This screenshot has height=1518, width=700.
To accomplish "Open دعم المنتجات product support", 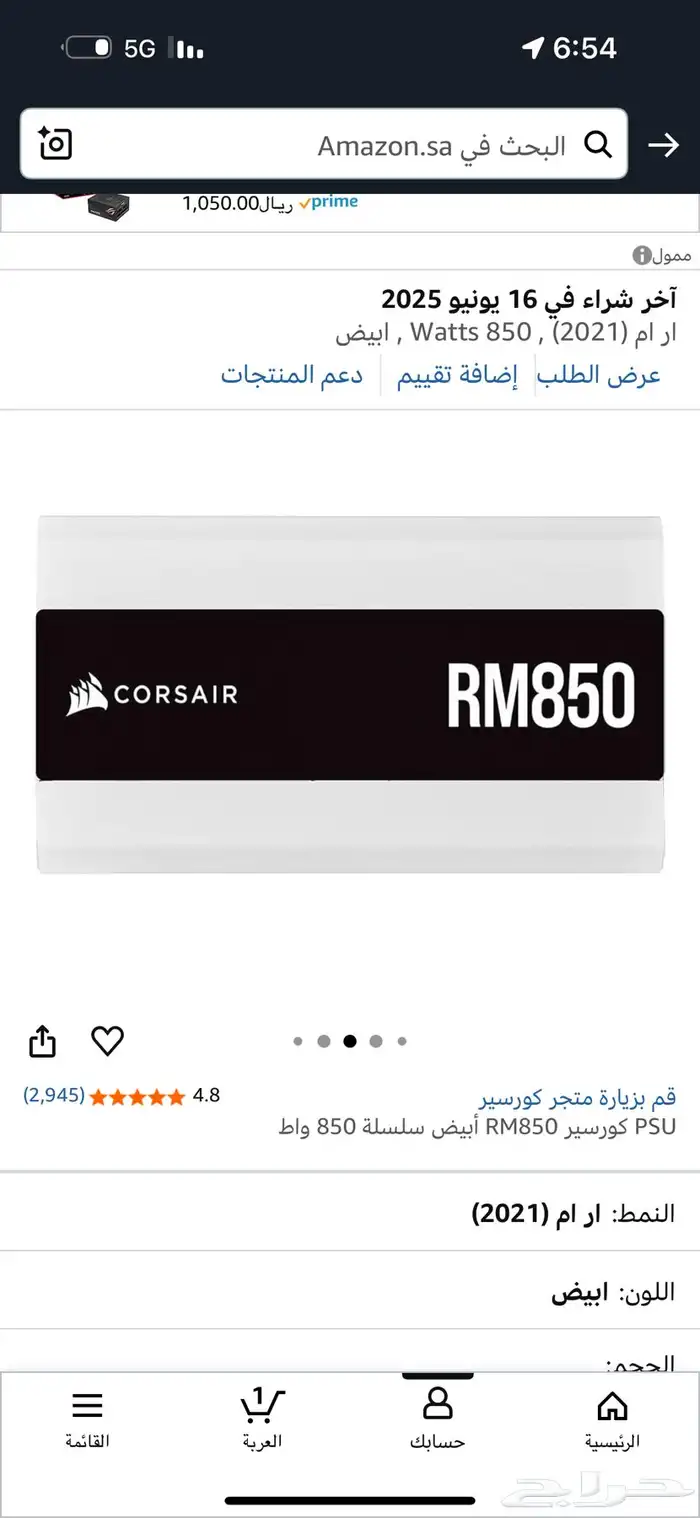I will click(292, 375).
